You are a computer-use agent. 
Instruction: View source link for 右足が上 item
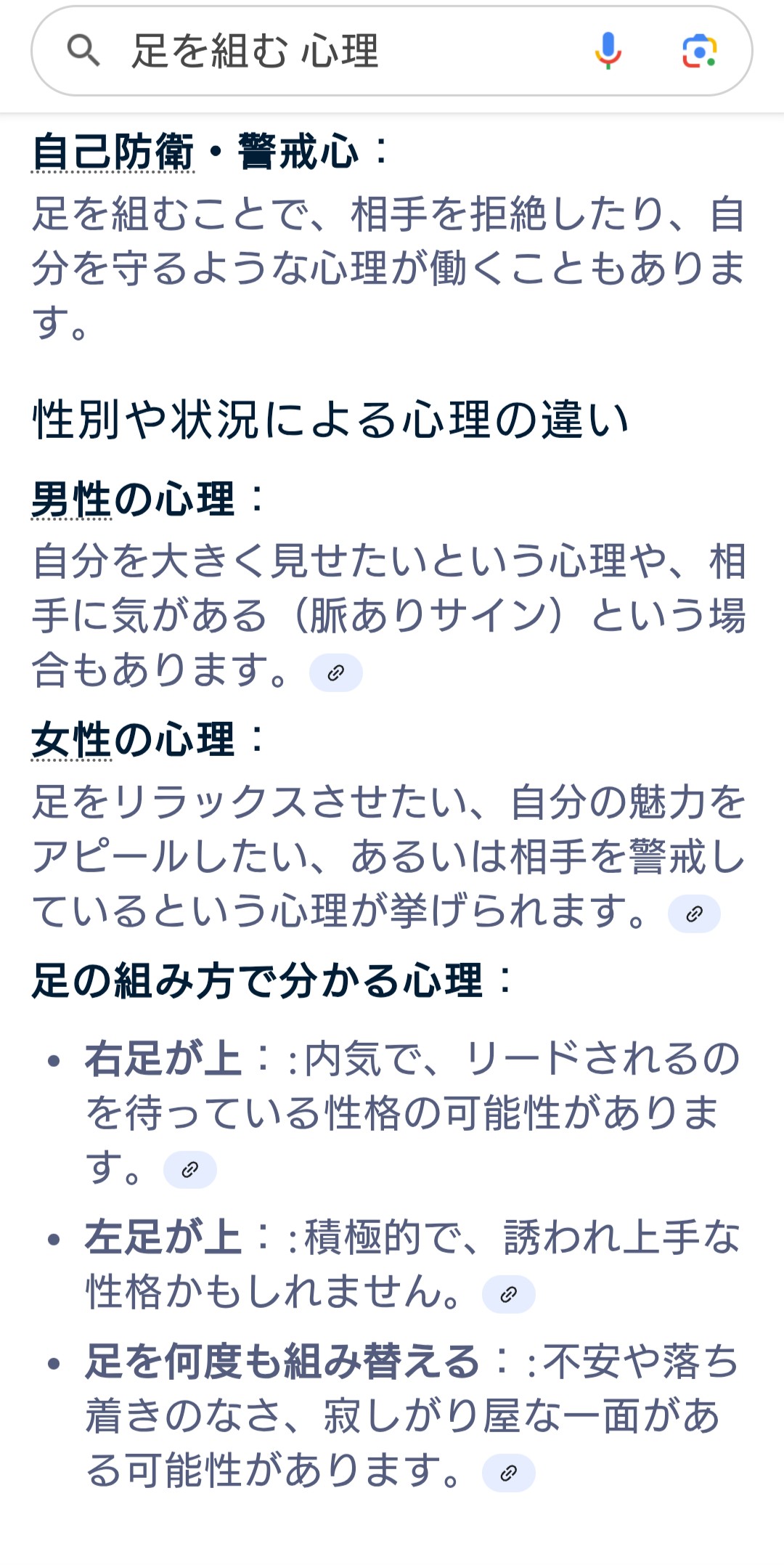click(190, 1169)
